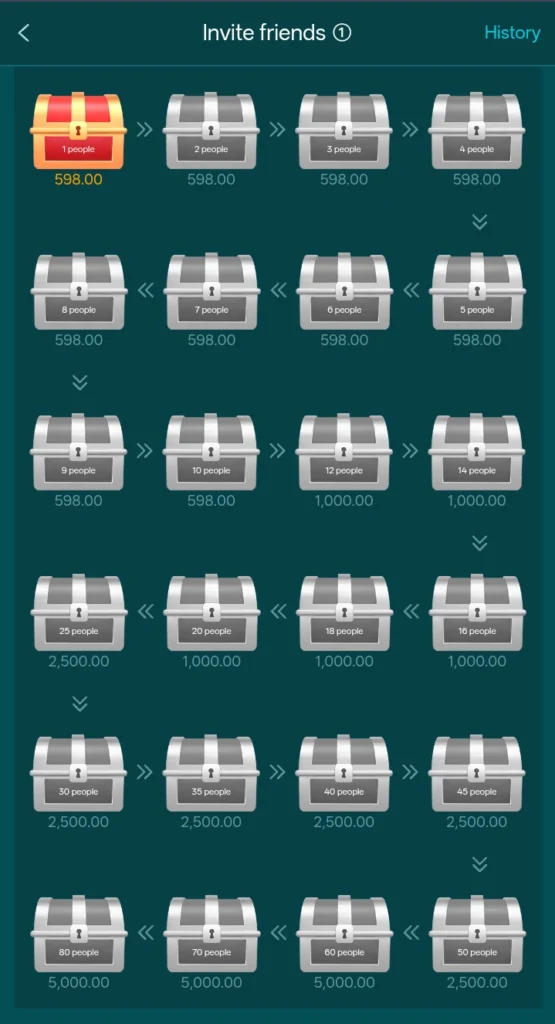Image resolution: width=555 pixels, height=1024 pixels.
Task: Go back using the top-left arrow
Action: (24, 33)
